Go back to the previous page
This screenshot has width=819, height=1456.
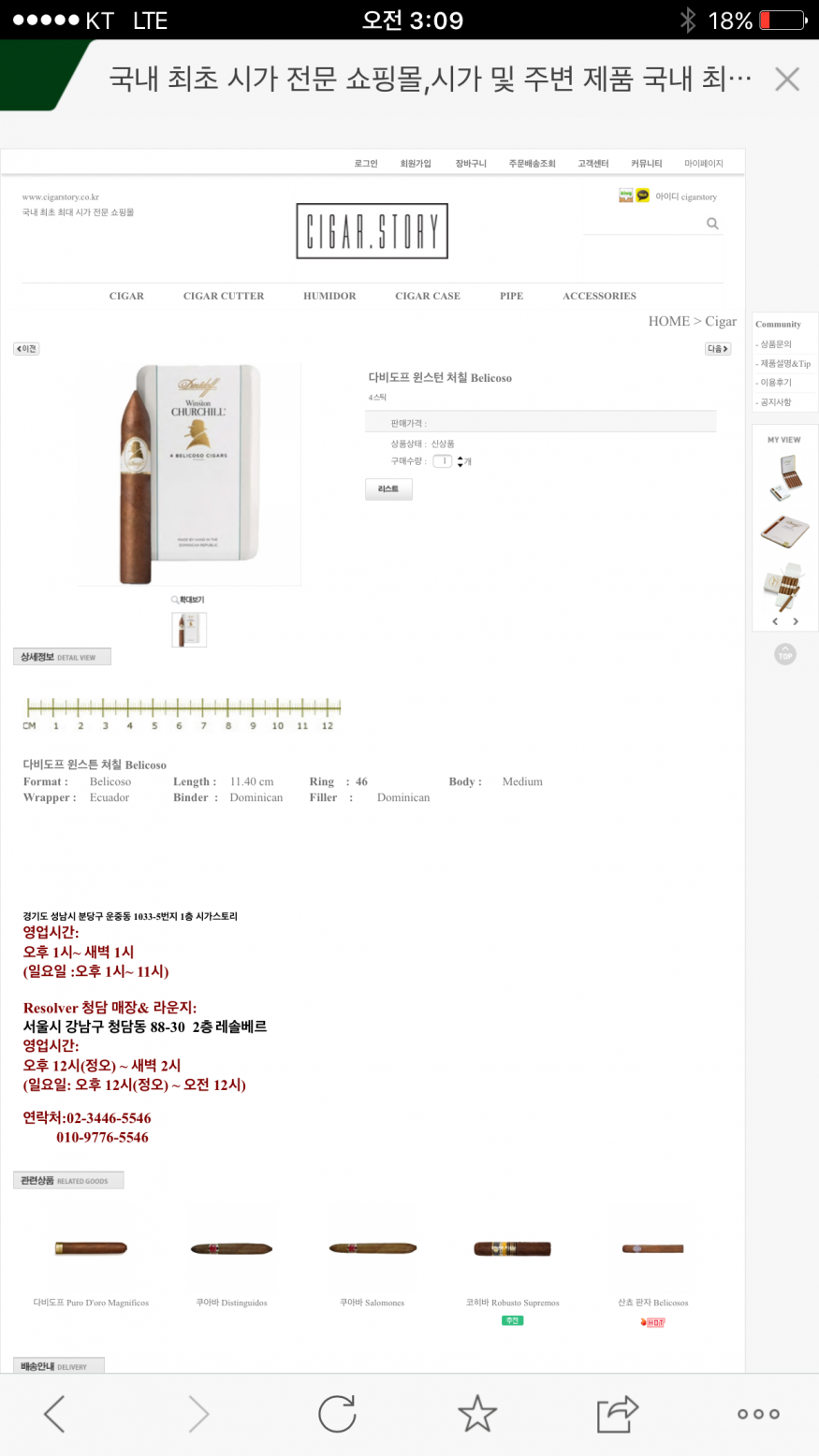tap(55, 1413)
